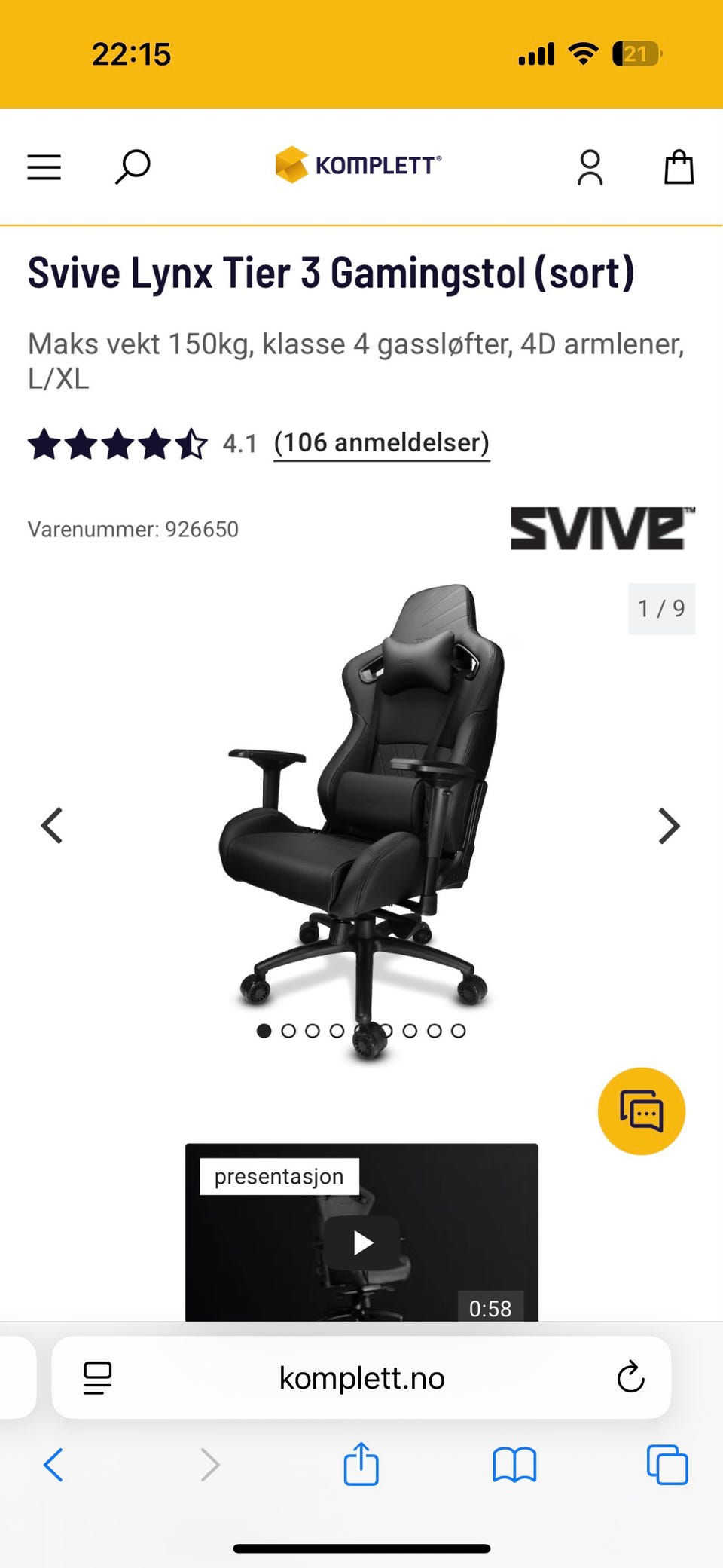Open the hamburger menu
The width and height of the screenshot is (723, 1568).
coord(44,167)
